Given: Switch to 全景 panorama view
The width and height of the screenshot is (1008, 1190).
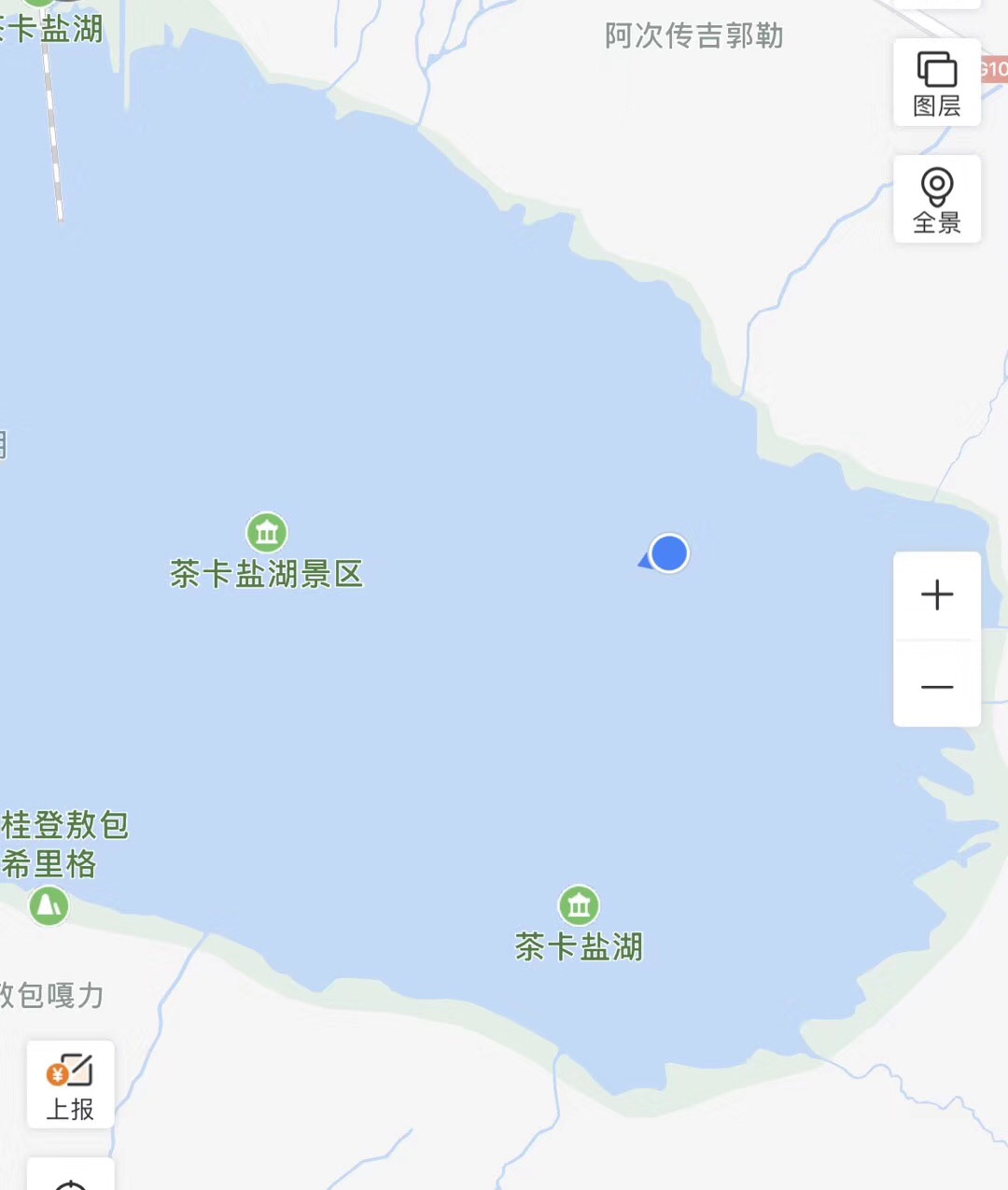Looking at the screenshot, I should pos(937,200).
